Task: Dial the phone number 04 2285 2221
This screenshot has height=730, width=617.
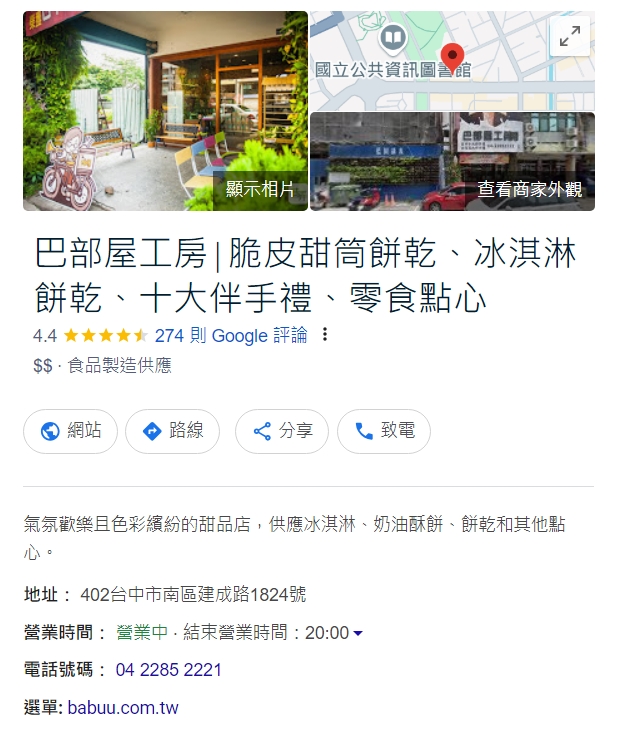Action: [x=169, y=670]
